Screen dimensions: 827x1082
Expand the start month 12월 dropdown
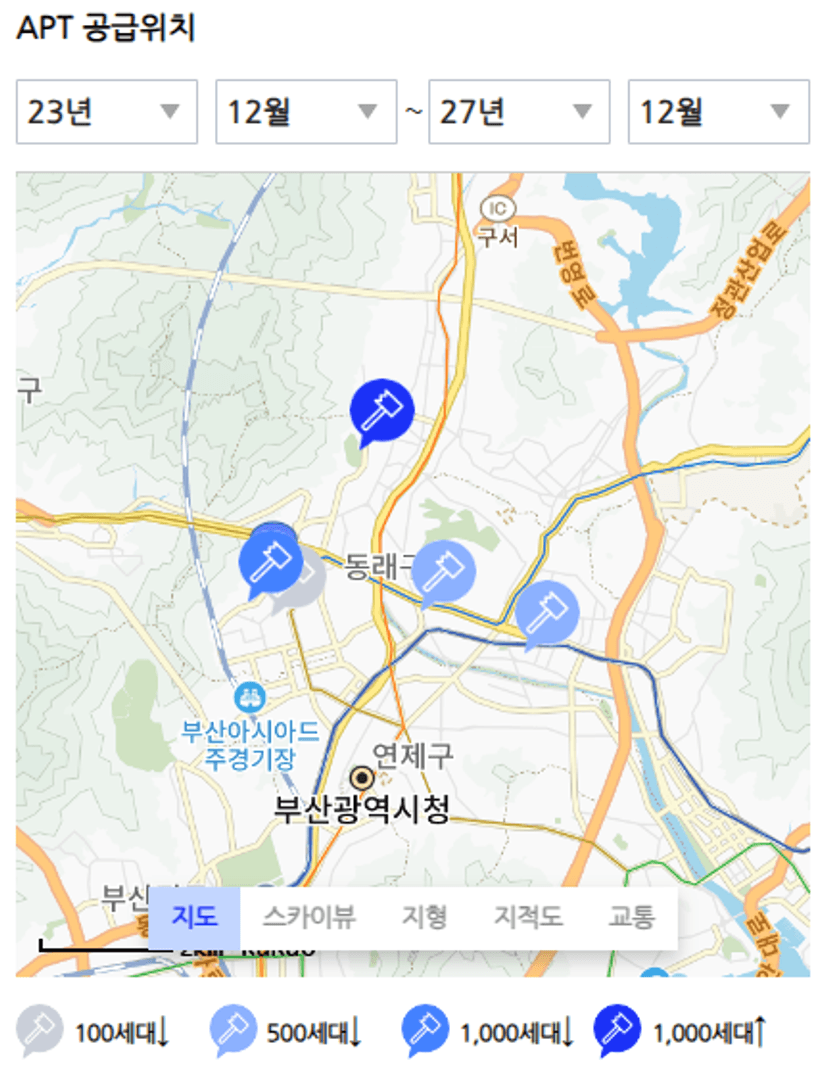[x=306, y=112]
